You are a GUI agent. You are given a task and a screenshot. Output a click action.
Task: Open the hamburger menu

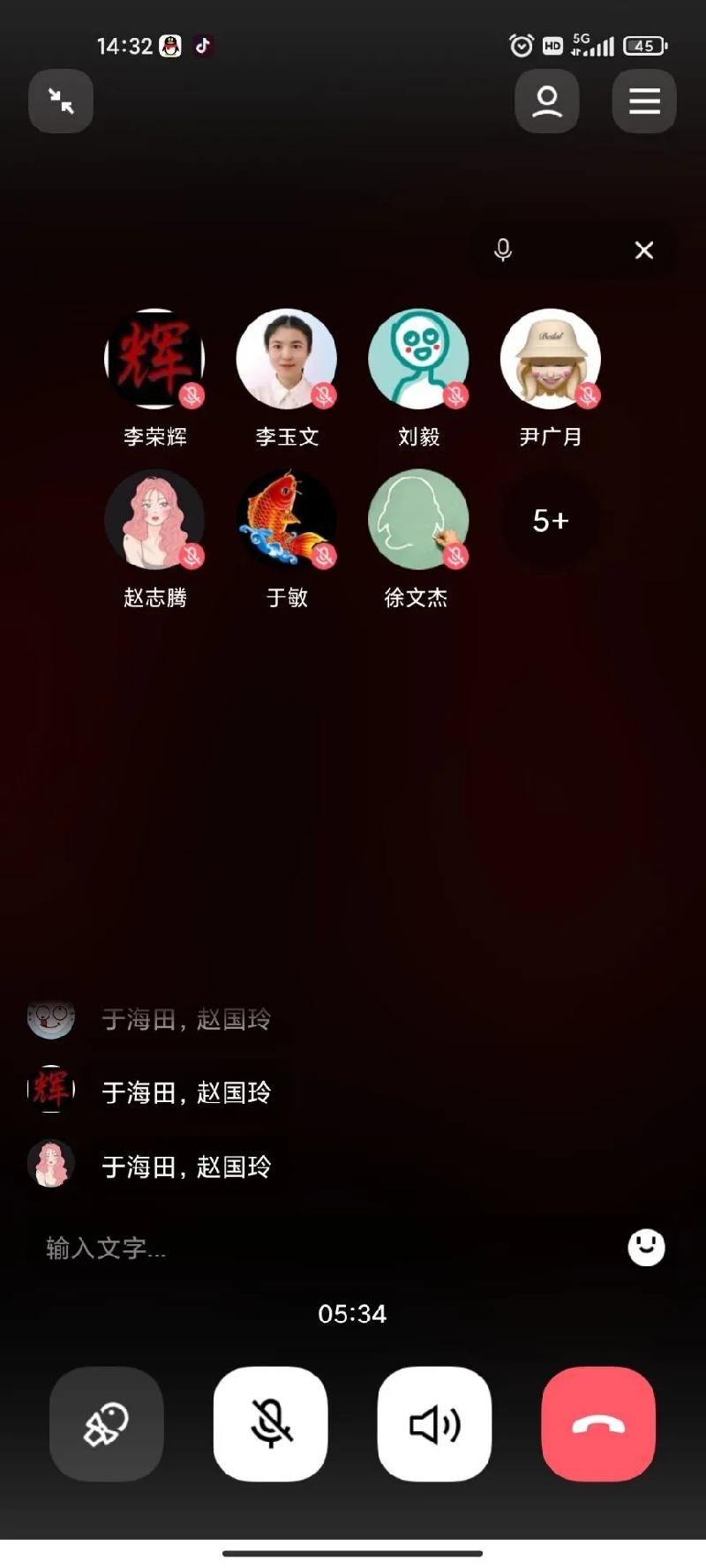[x=644, y=101]
